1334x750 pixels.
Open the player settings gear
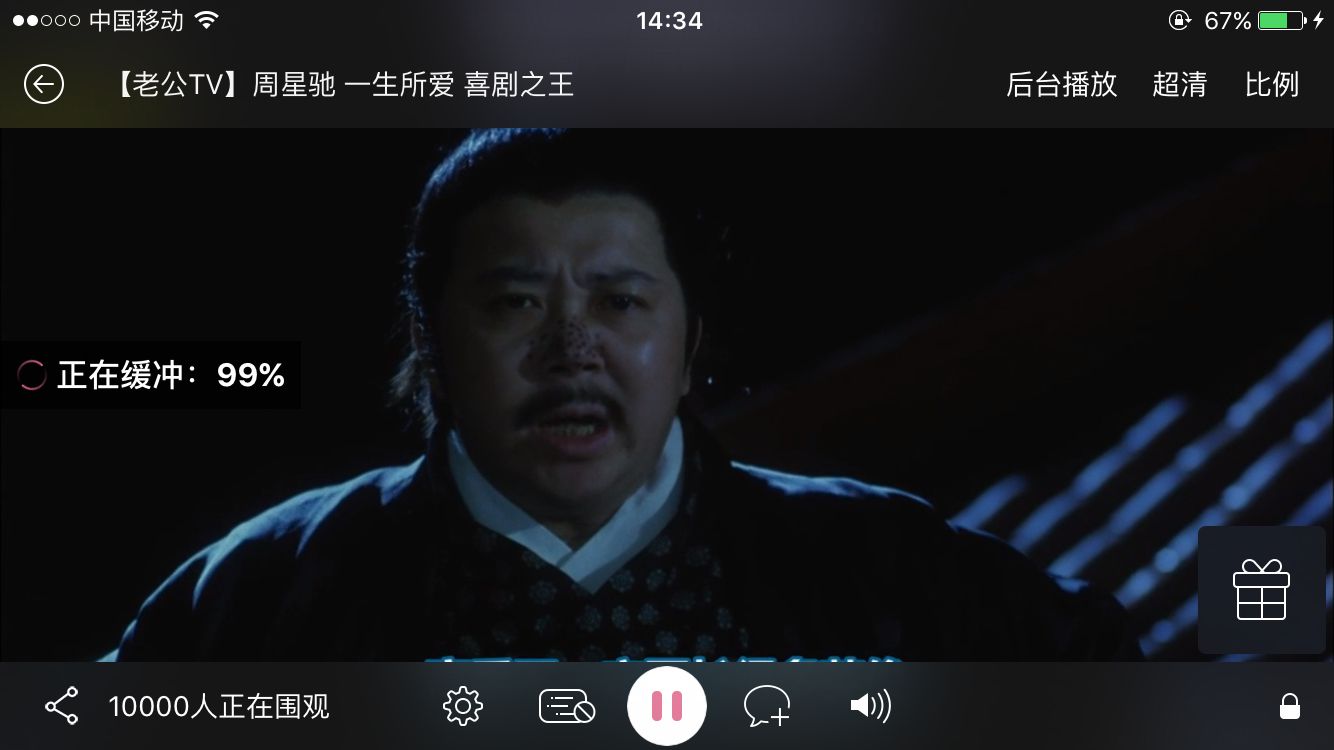coord(462,706)
